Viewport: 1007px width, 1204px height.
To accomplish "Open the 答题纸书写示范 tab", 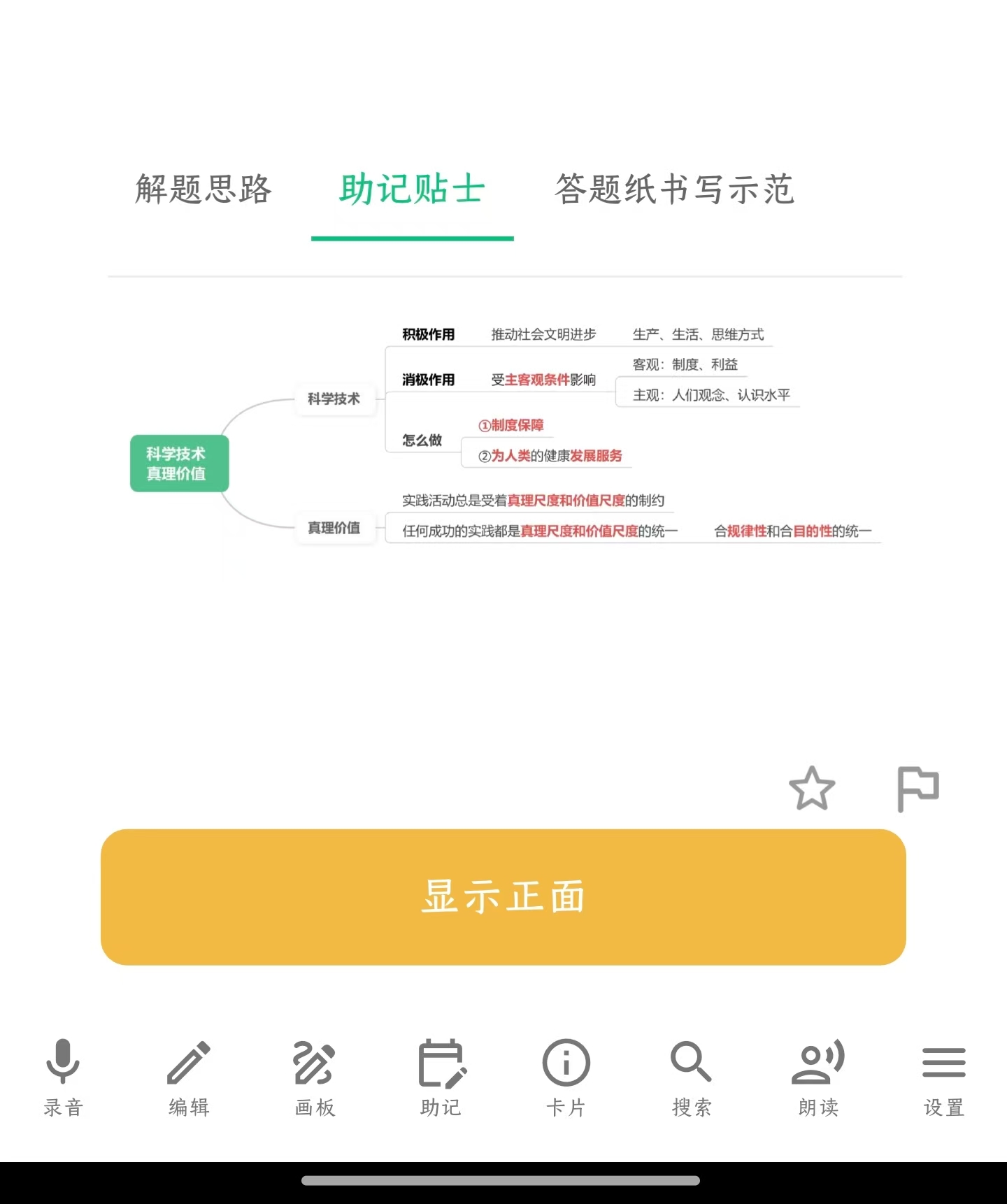I will (x=675, y=189).
